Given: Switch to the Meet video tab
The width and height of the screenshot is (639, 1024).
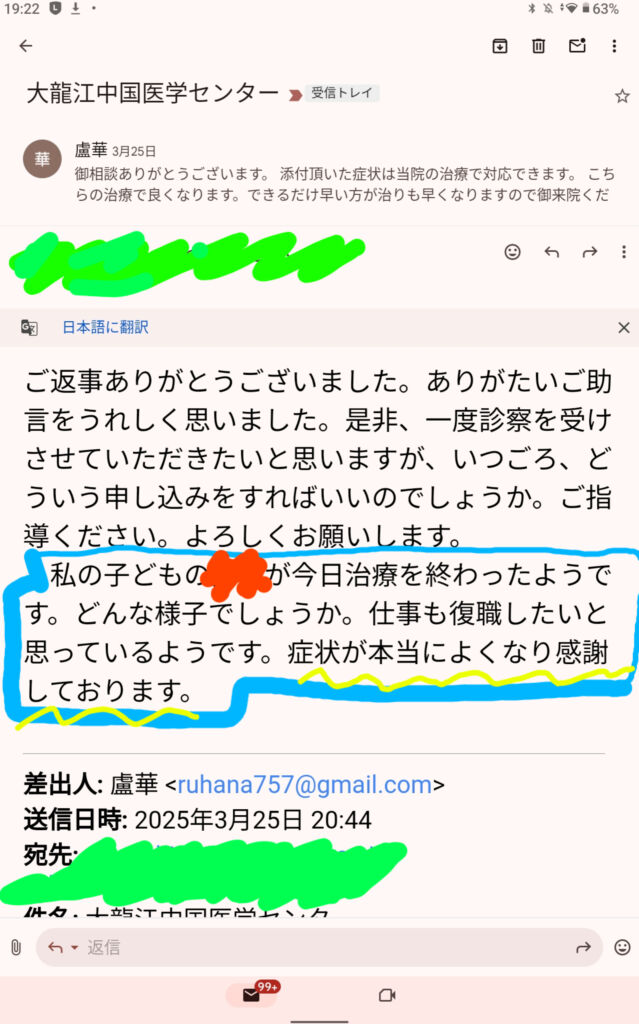Looking at the screenshot, I should click(387, 995).
